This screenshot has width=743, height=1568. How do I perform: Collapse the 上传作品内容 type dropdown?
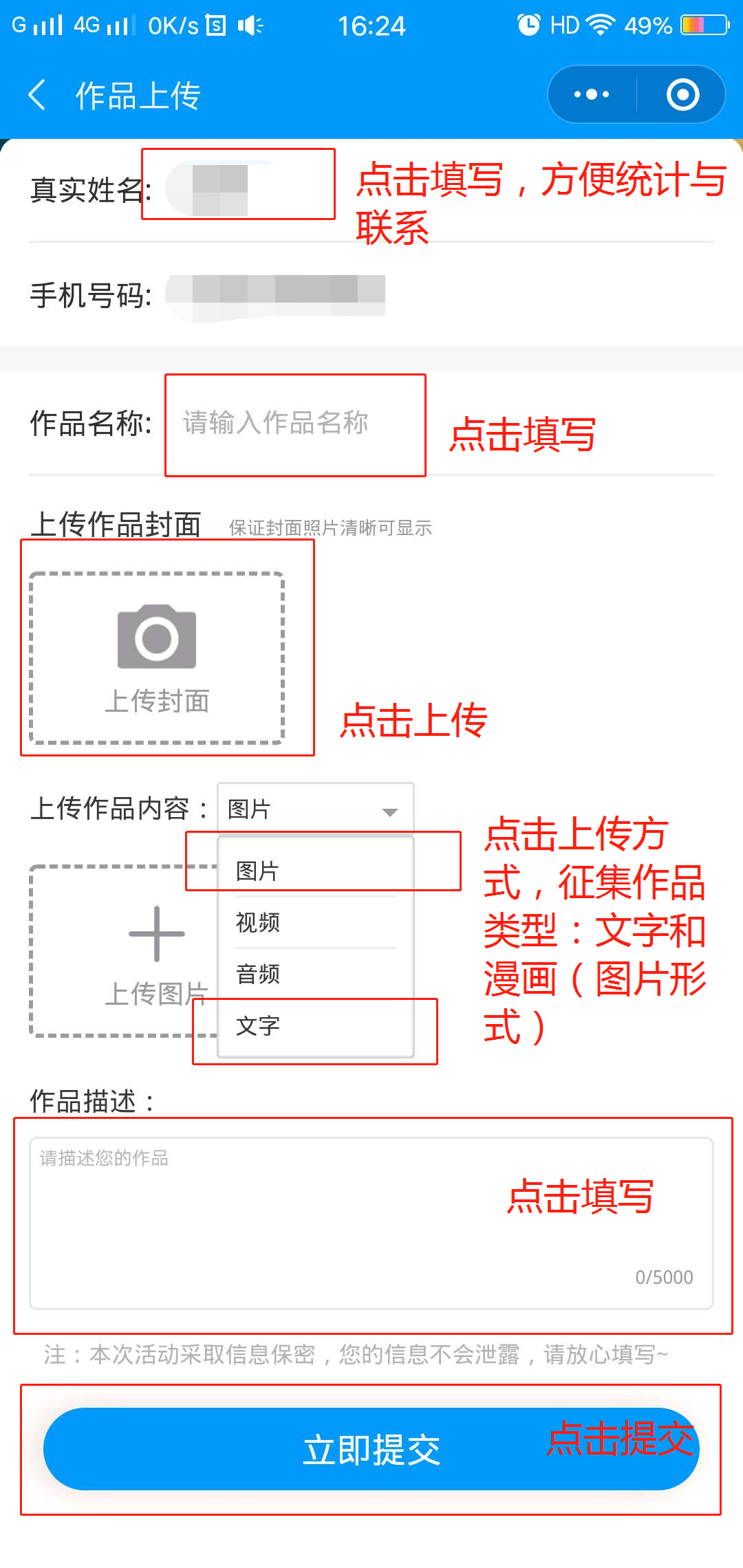pos(316,809)
